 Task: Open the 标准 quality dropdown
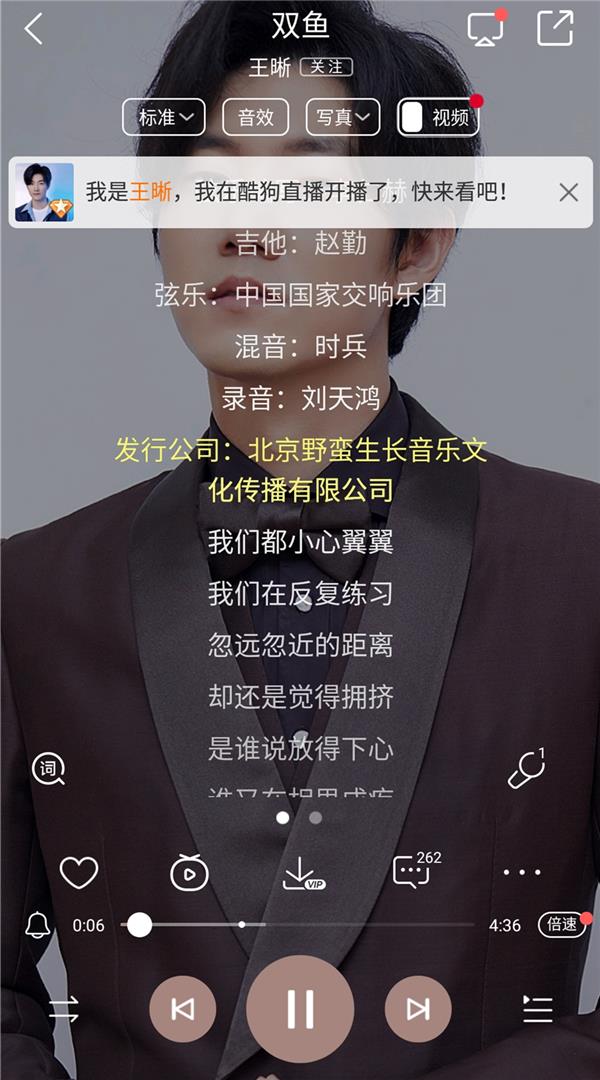tap(164, 117)
